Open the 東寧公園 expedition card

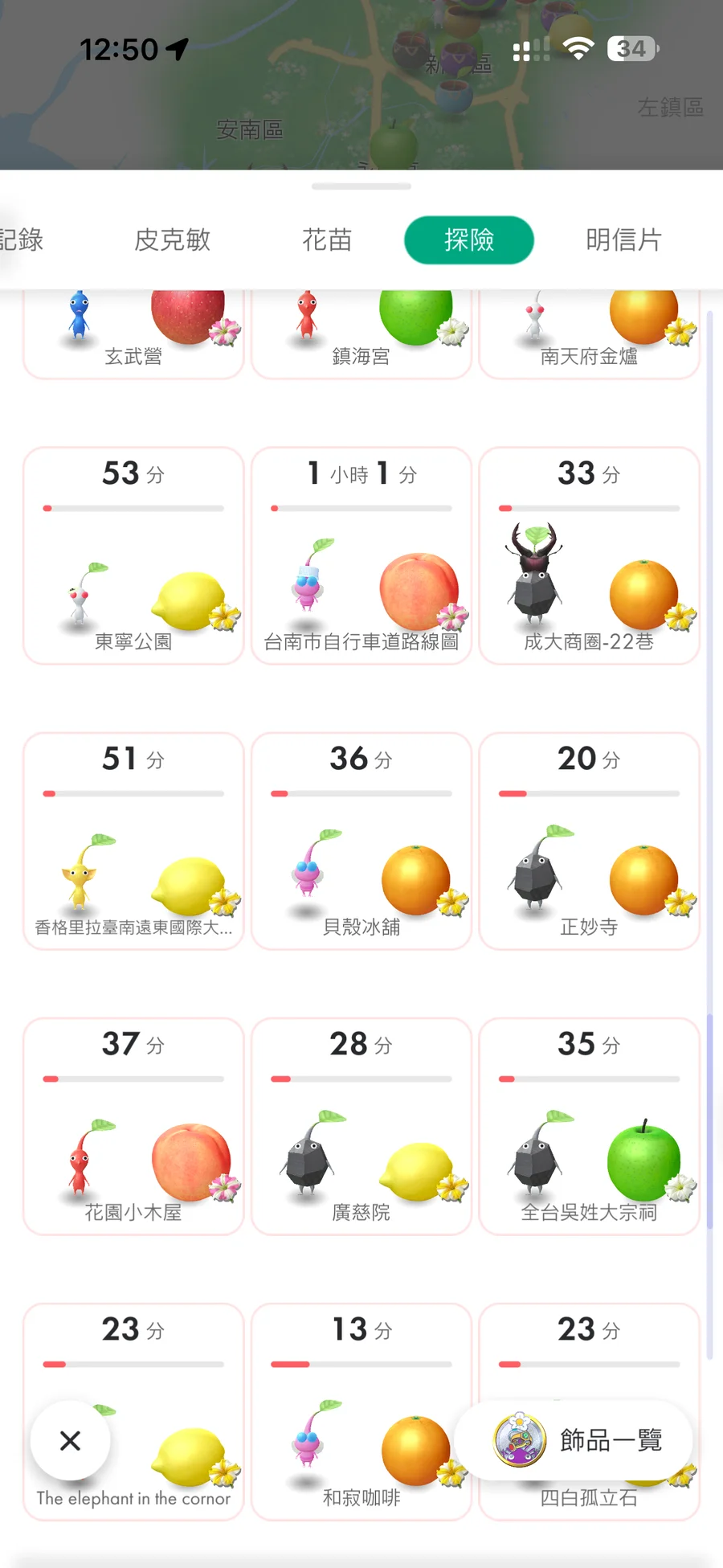tap(133, 556)
